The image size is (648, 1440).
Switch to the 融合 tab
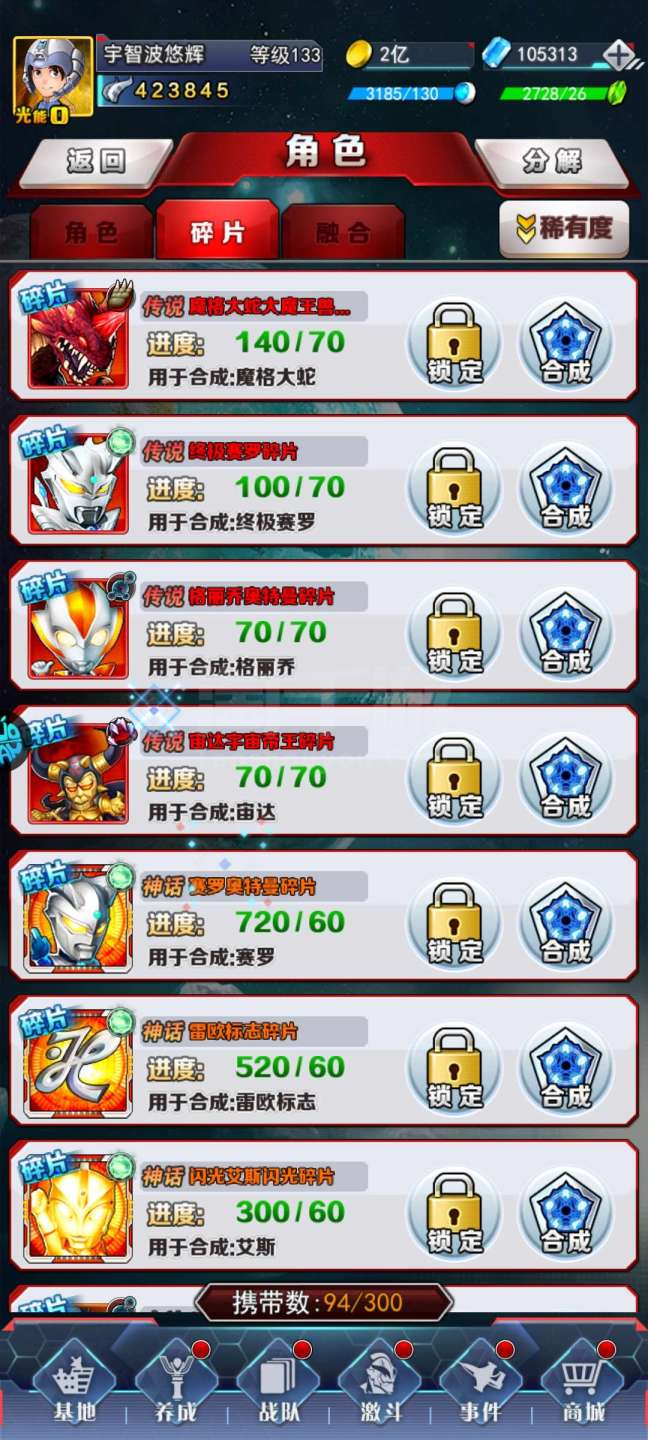tap(343, 232)
